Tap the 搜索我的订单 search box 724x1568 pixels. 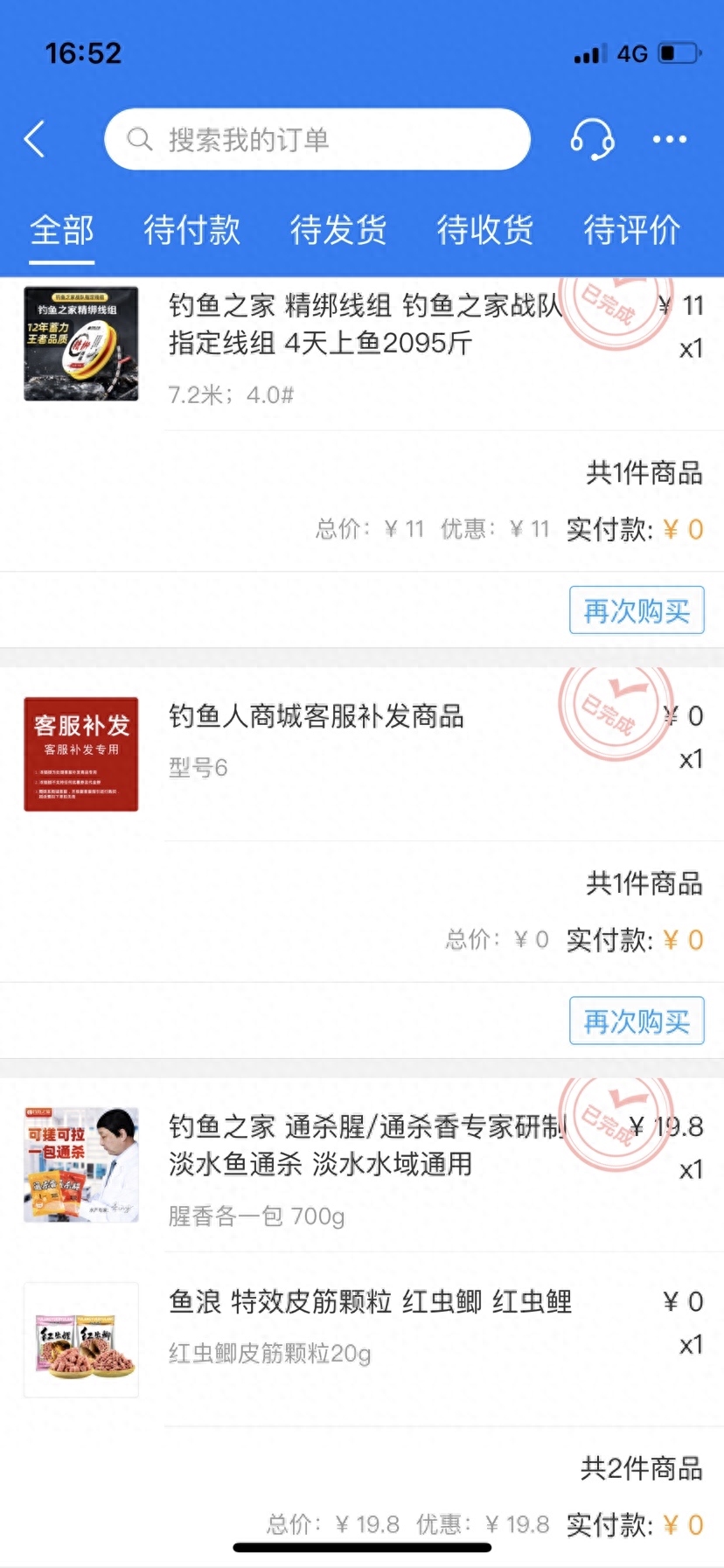pos(317,139)
